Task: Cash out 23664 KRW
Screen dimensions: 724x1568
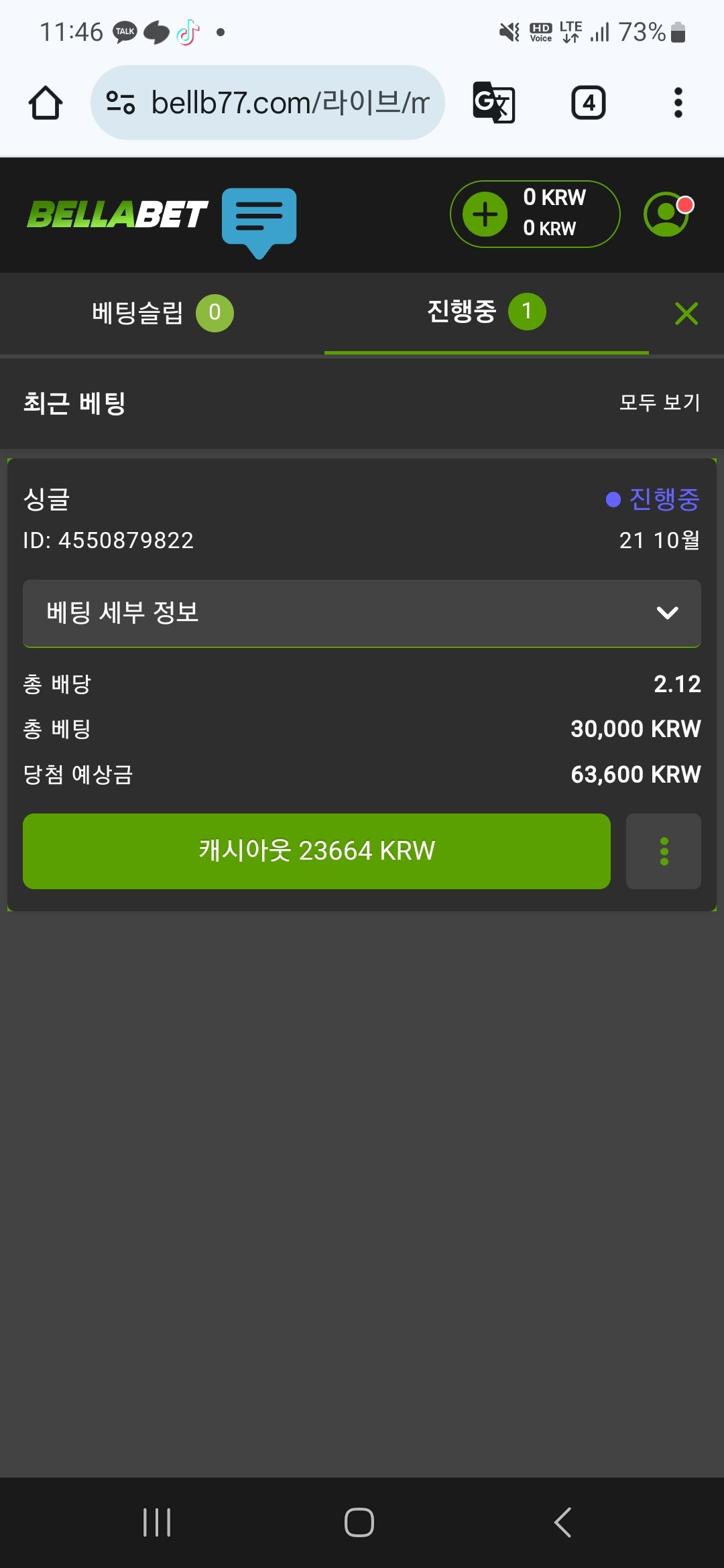Action: click(x=316, y=851)
